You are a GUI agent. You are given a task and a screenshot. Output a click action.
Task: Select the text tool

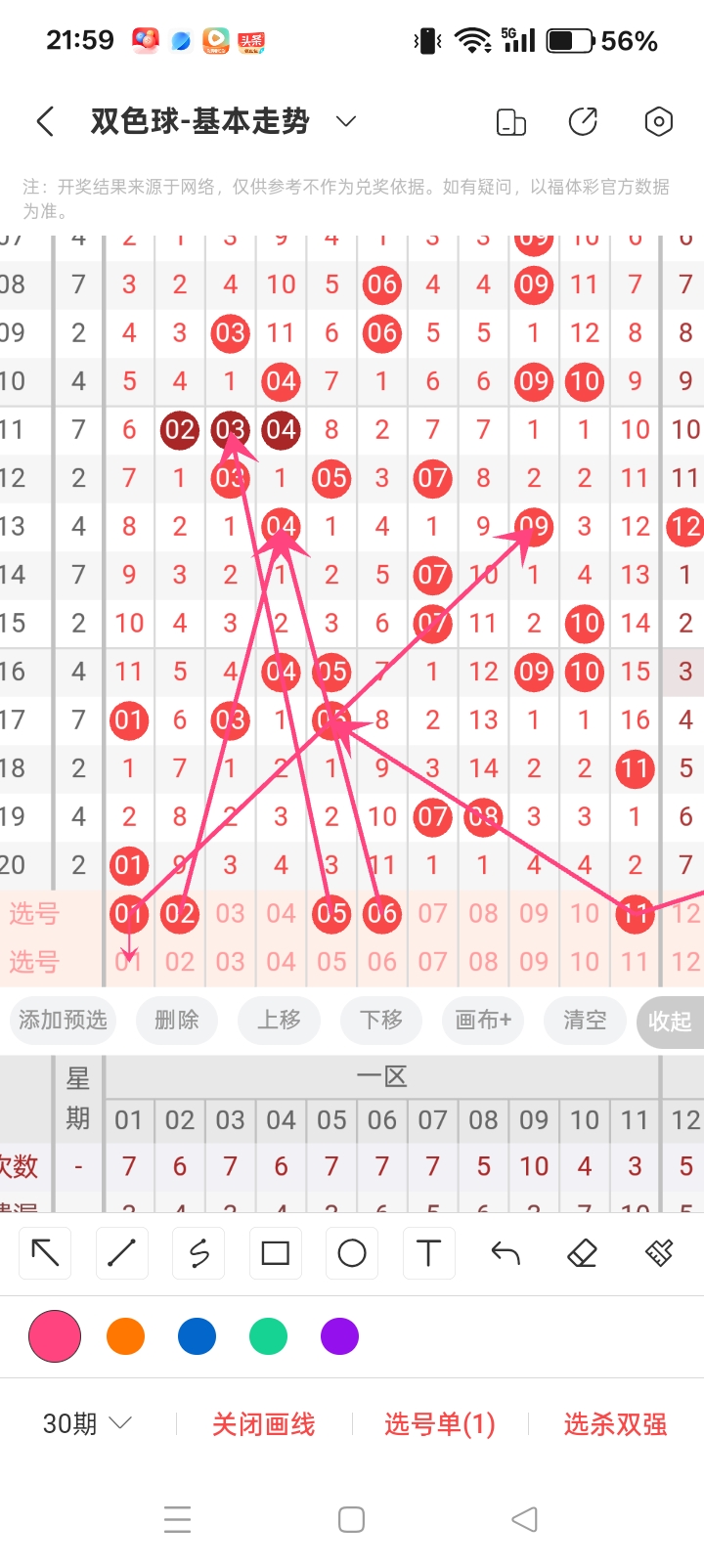[428, 1253]
